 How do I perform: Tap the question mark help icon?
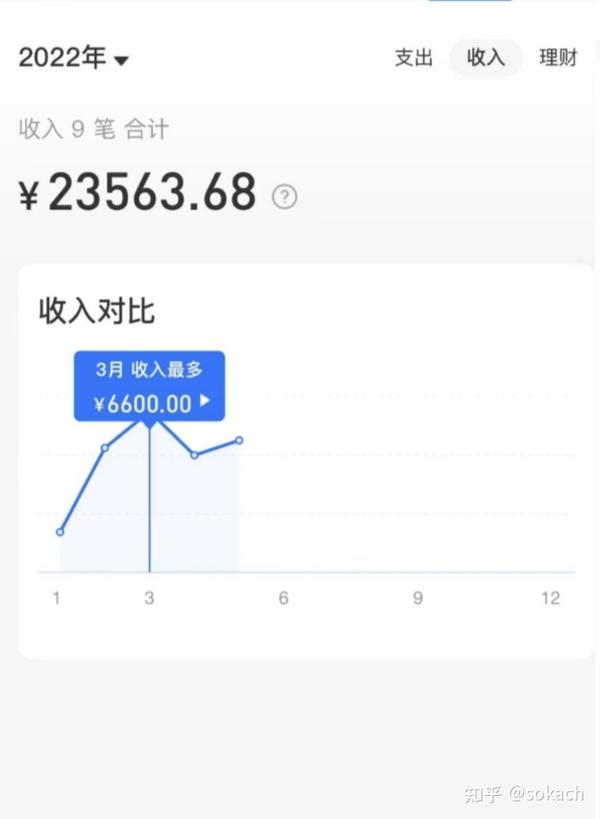(285, 196)
